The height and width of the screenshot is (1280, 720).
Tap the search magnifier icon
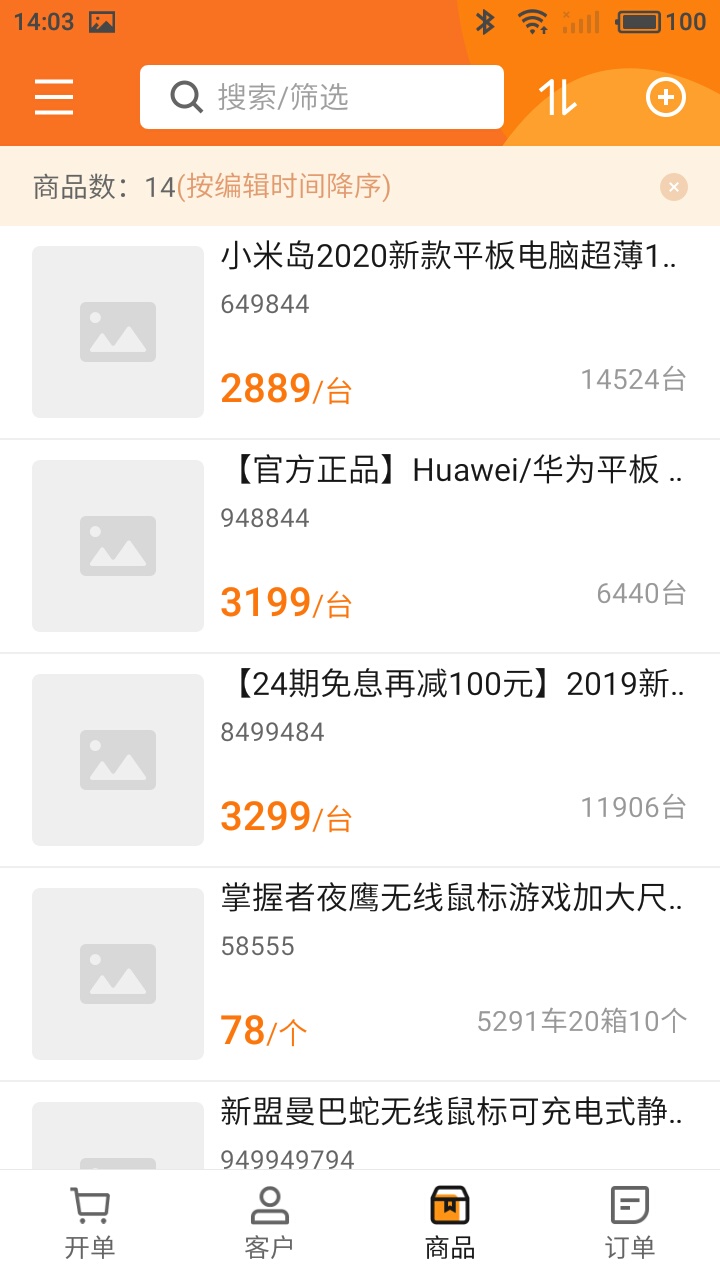pos(185,96)
